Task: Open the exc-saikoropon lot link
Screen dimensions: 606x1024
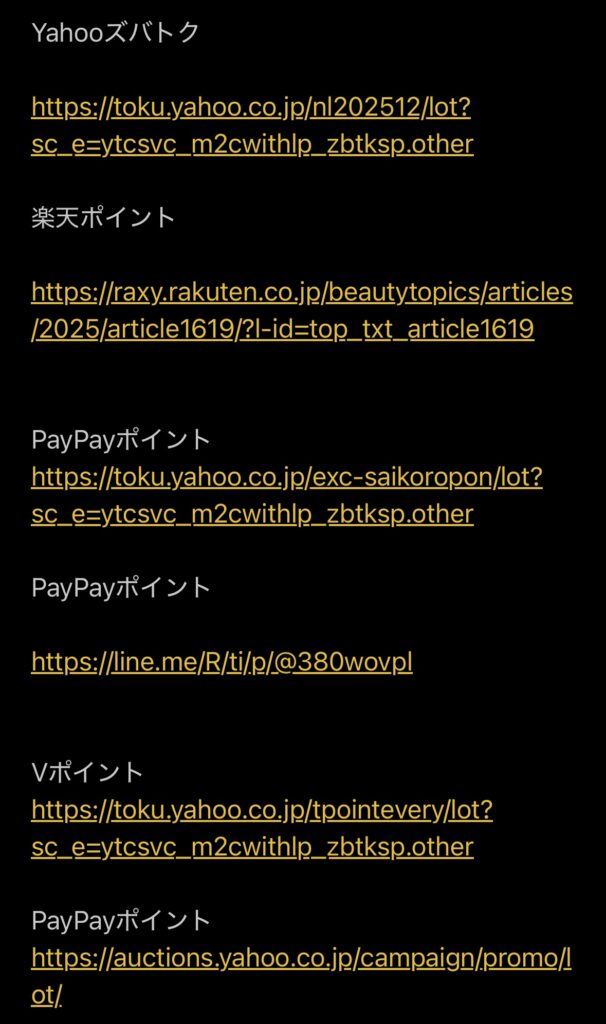Action: tap(286, 477)
